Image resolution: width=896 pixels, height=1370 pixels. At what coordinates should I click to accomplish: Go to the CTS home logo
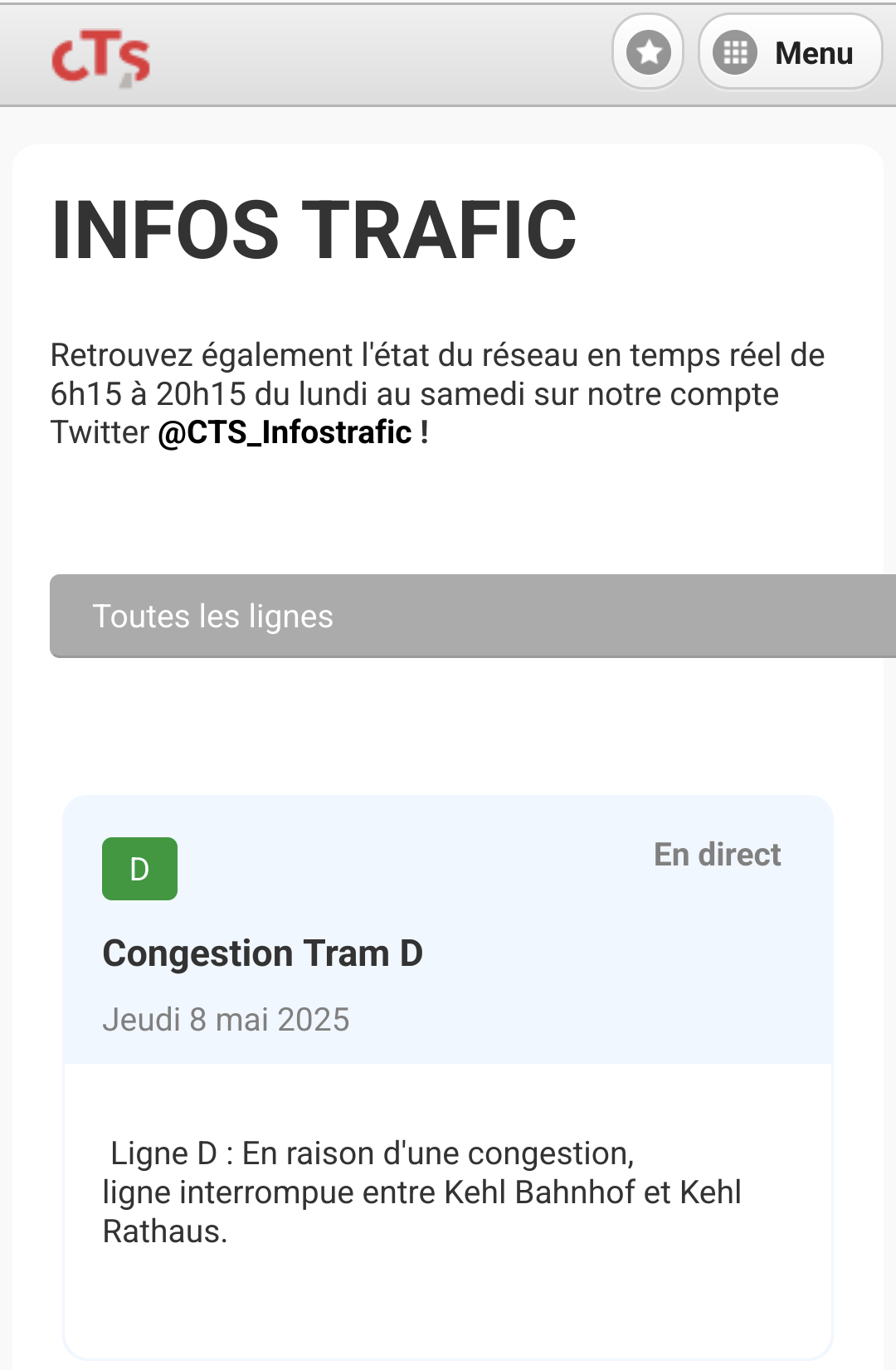point(101,57)
